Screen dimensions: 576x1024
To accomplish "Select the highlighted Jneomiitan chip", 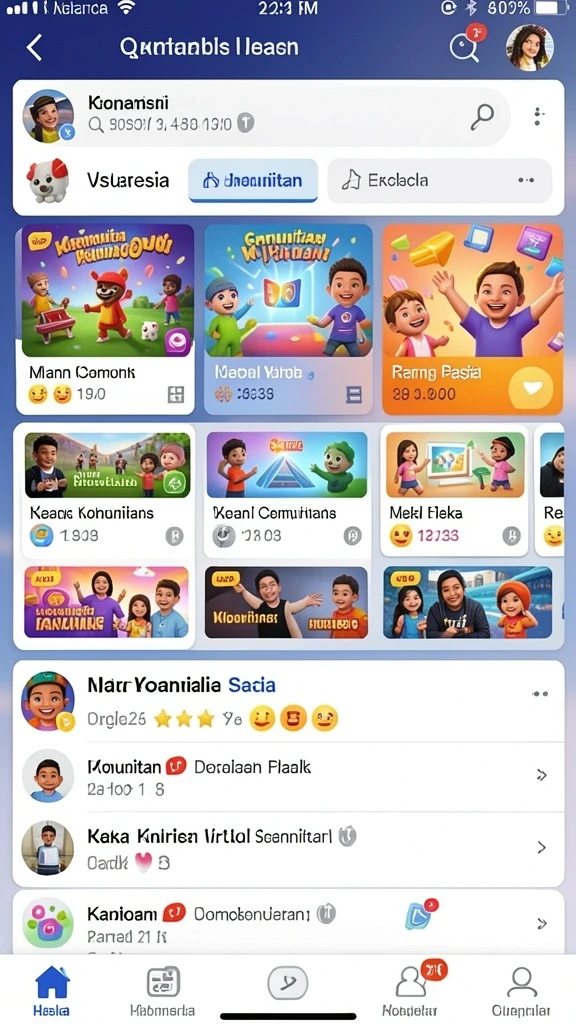I will point(253,180).
